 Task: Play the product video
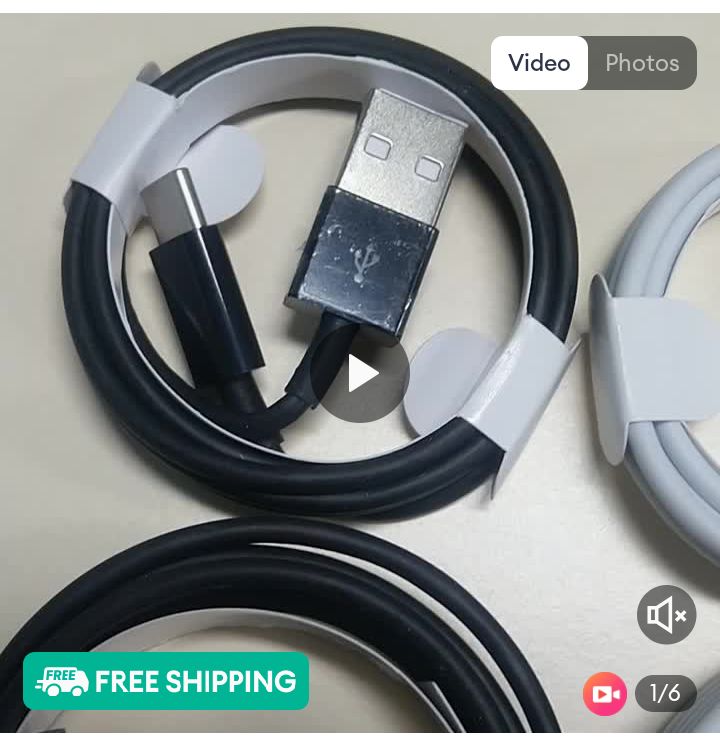tap(360, 373)
